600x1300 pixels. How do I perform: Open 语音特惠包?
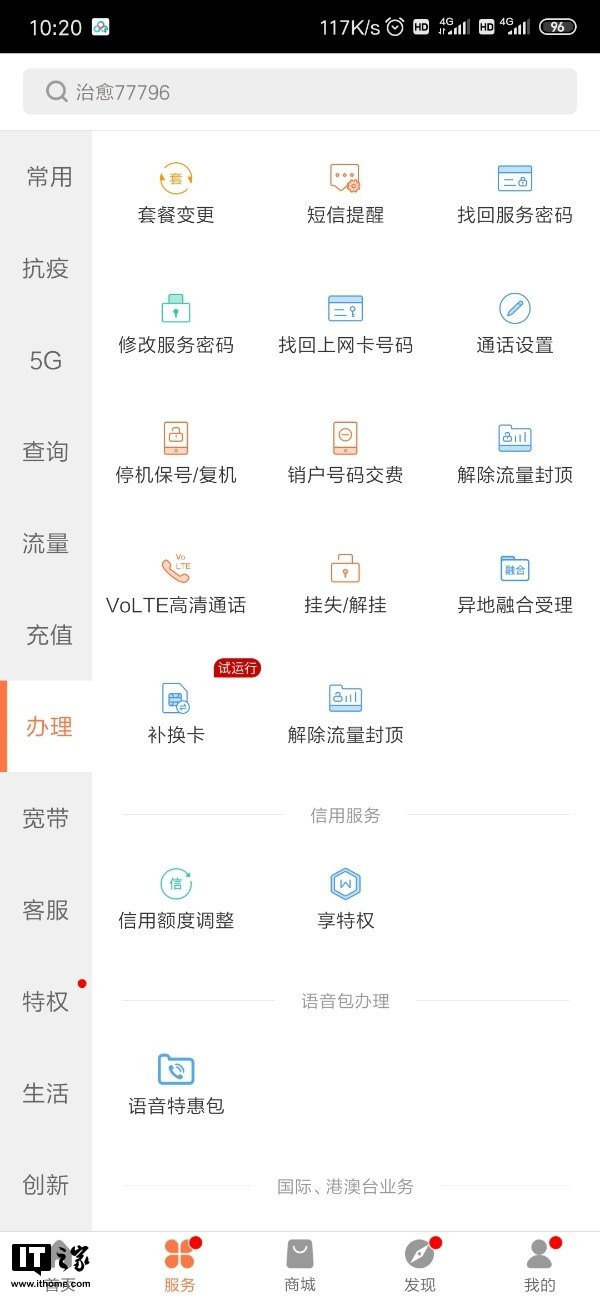pyautogui.click(x=176, y=1085)
